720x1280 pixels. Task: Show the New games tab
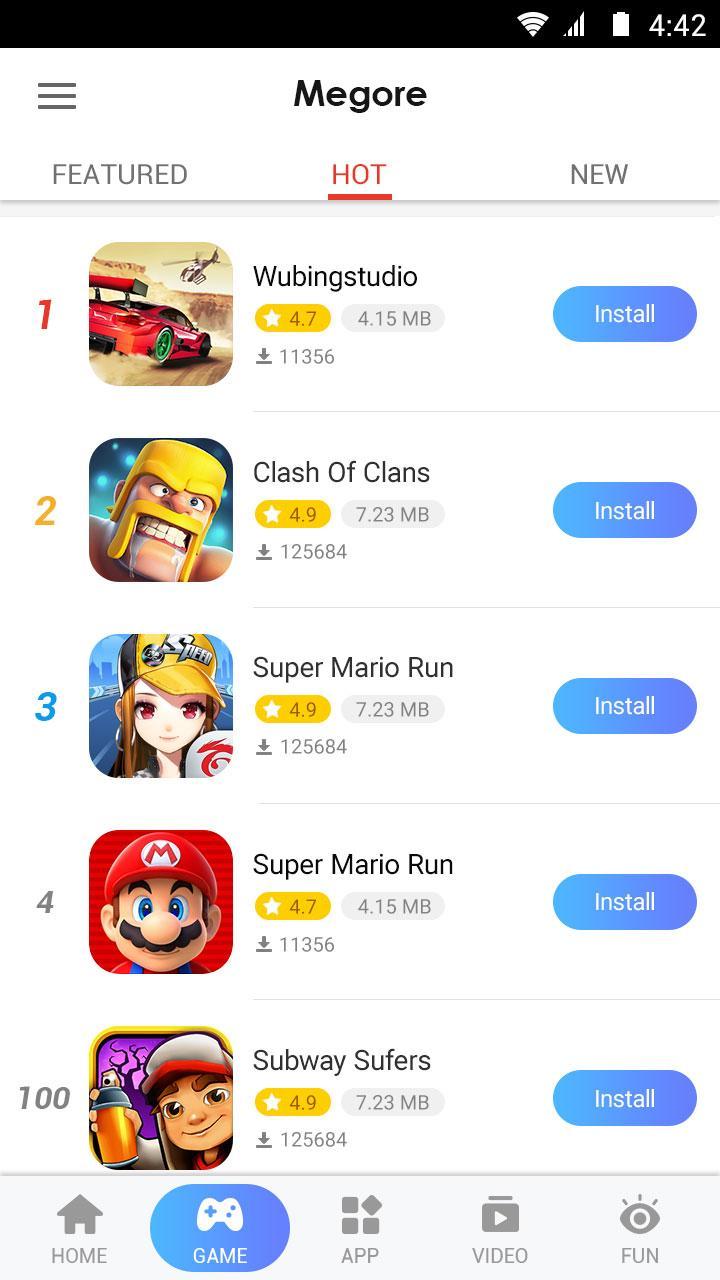click(x=599, y=175)
